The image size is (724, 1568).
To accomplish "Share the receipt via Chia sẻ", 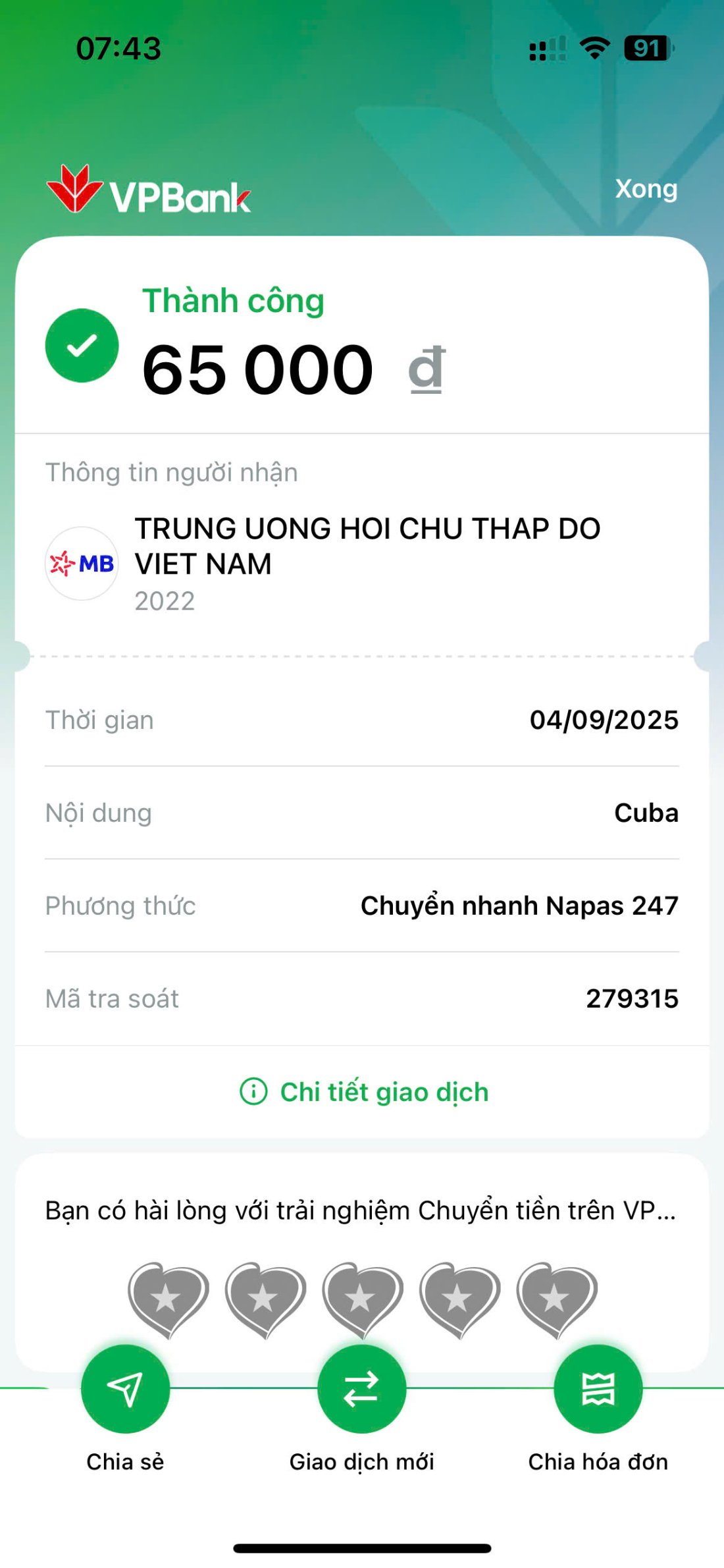I will point(125,1390).
